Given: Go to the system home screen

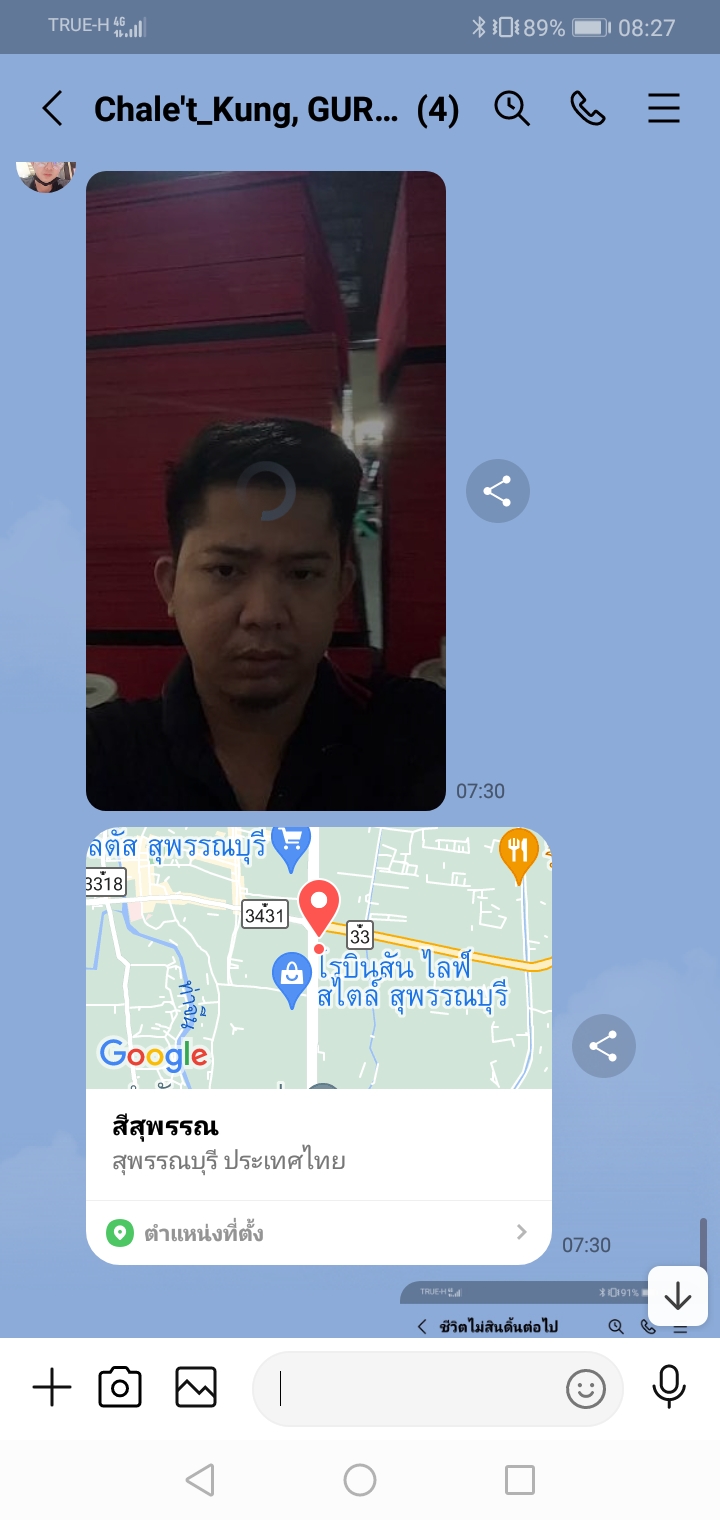Looking at the screenshot, I should click(x=360, y=1480).
